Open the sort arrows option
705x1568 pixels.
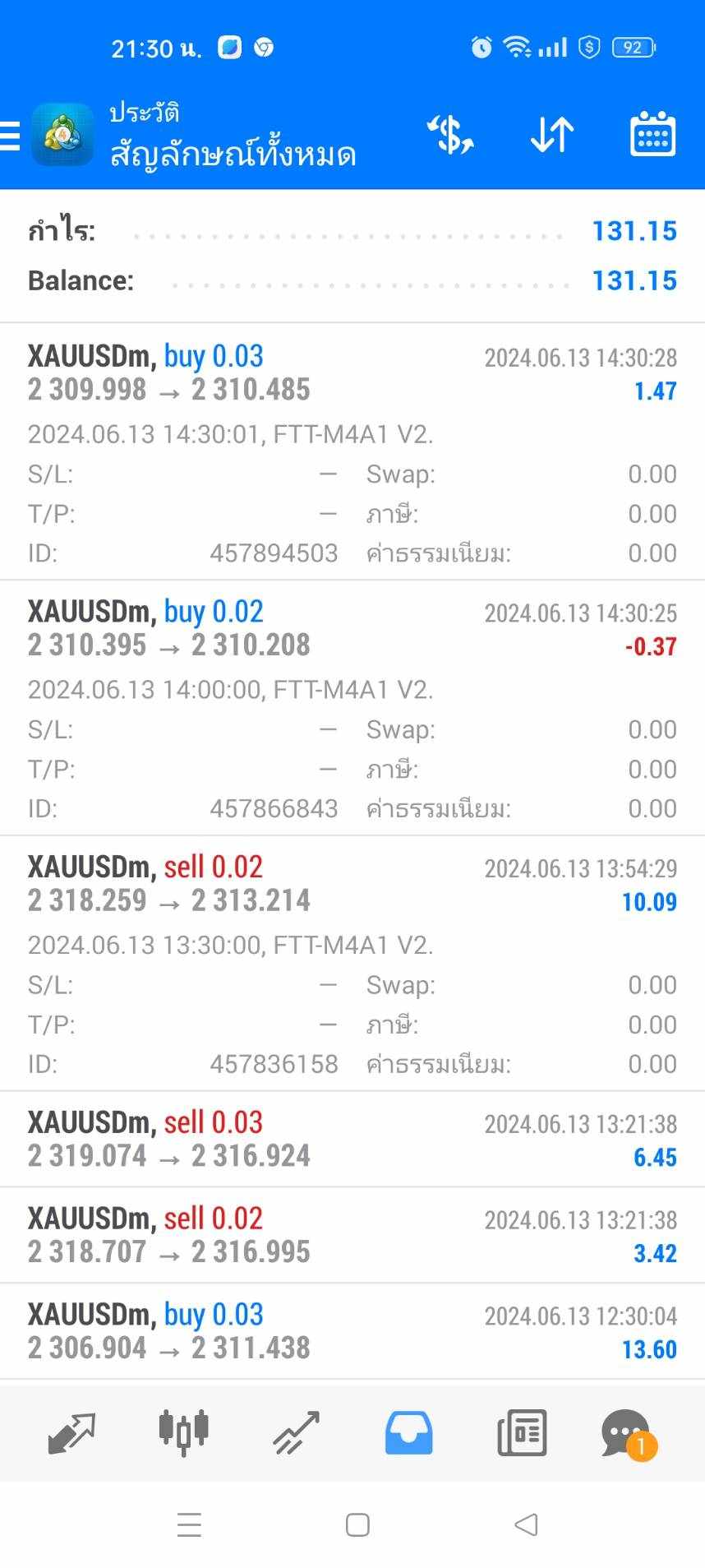[551, 135]
